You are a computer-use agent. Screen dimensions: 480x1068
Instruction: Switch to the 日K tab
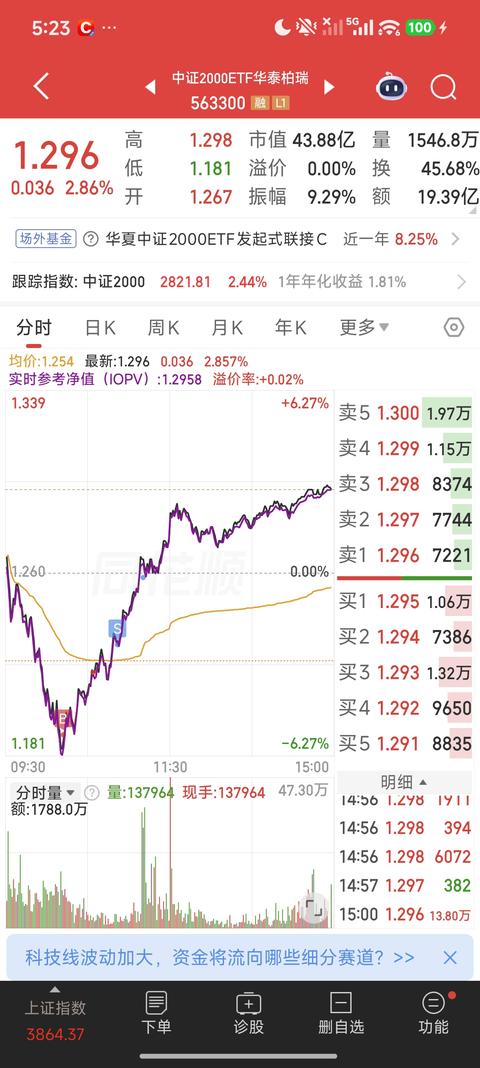pyautogui.click(x=101, y=328)
